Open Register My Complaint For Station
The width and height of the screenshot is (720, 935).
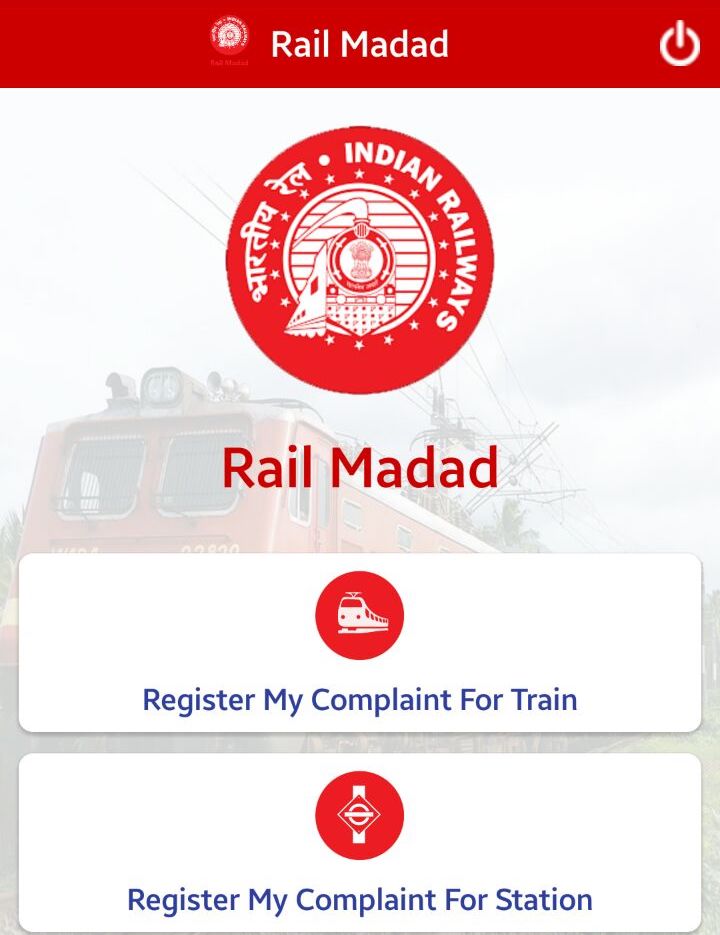pyautogui.click(x=360, y=843)
